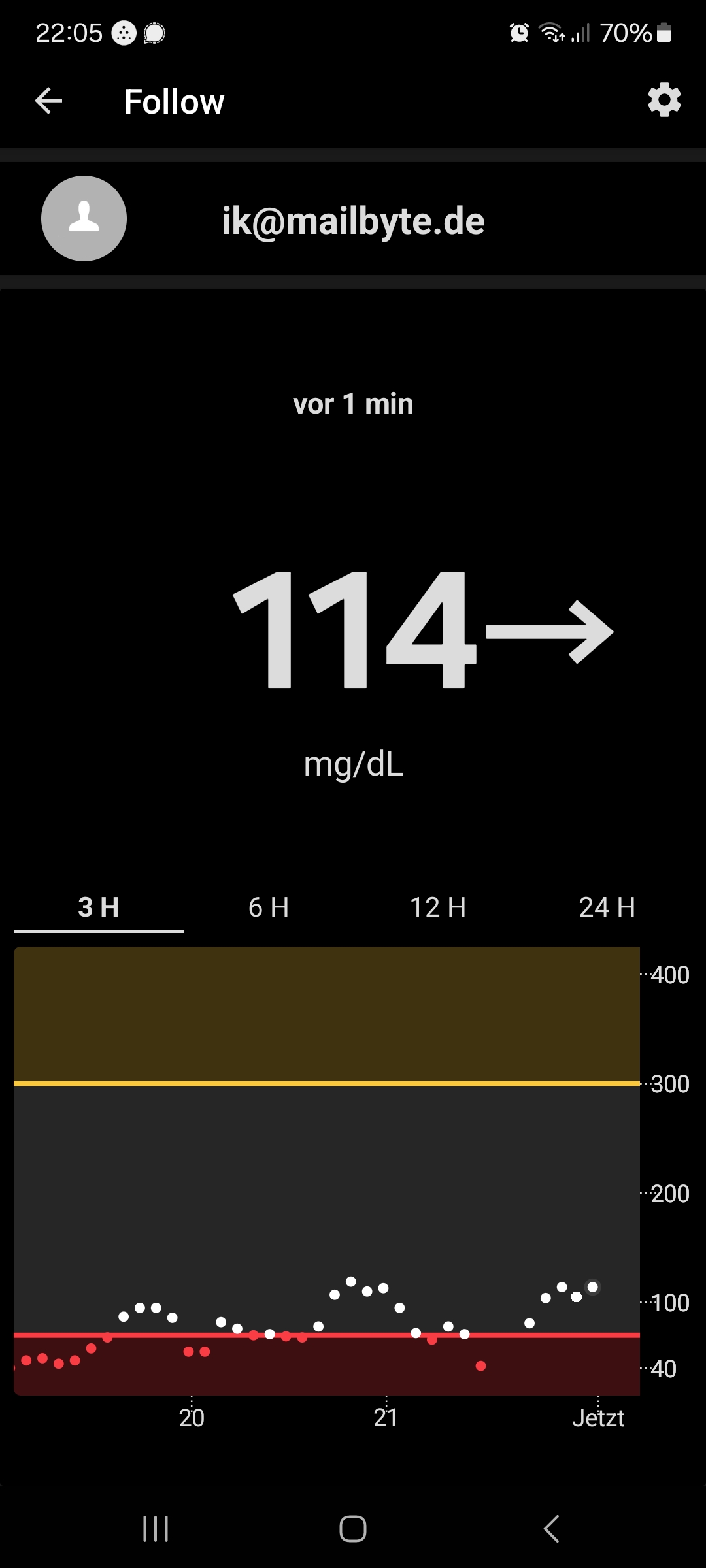Select the 3 H time range tab

click(99, 907)
